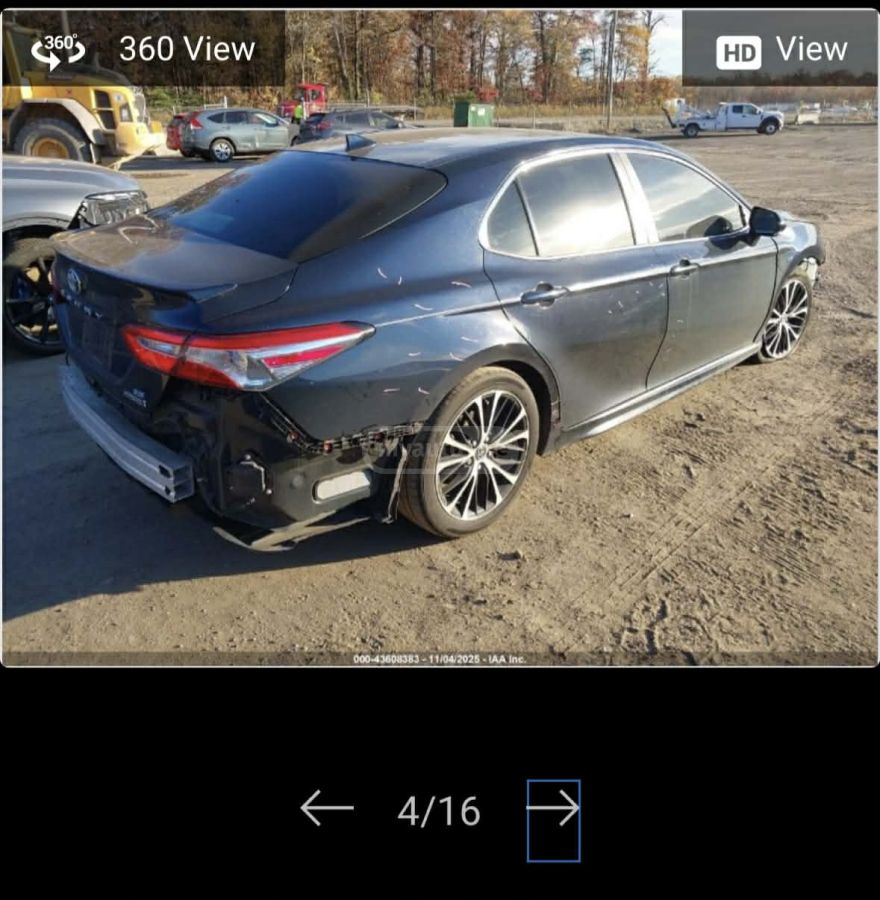Go to the previous photo
The image size is (880, 900).
pyautogui.click(x=326, y=808)
